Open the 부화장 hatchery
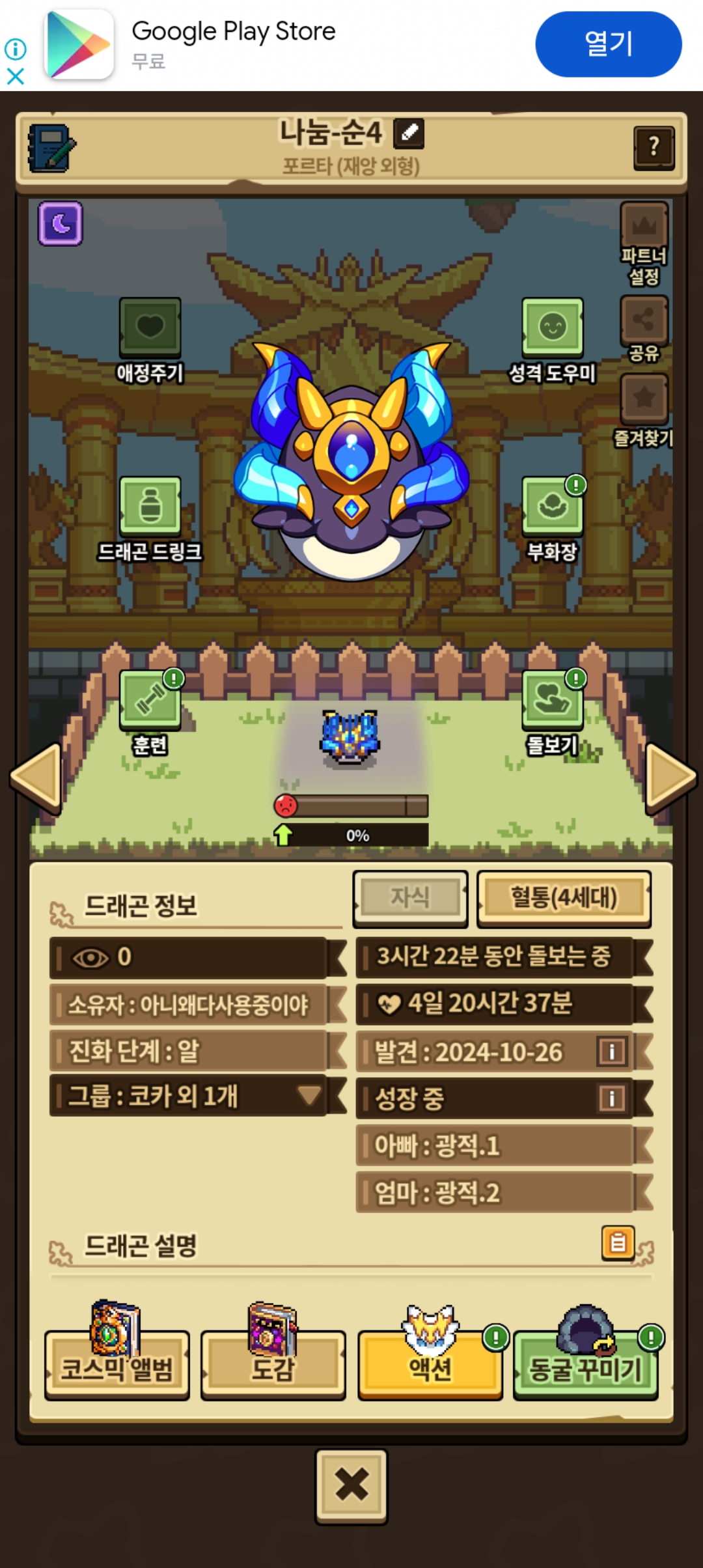Viewport: 703px width, 1568px height. [552, 519]
